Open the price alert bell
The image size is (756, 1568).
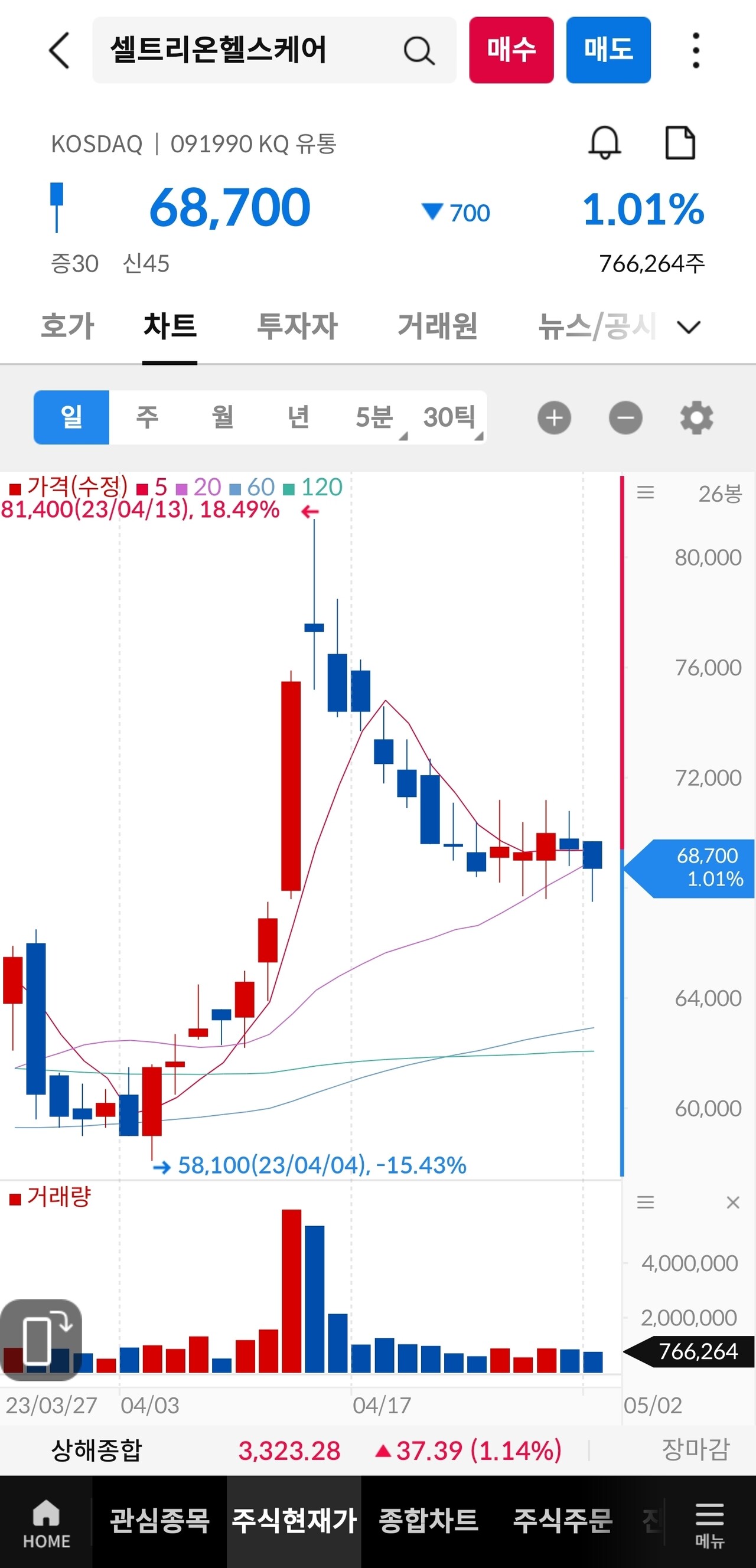(604, 143)
